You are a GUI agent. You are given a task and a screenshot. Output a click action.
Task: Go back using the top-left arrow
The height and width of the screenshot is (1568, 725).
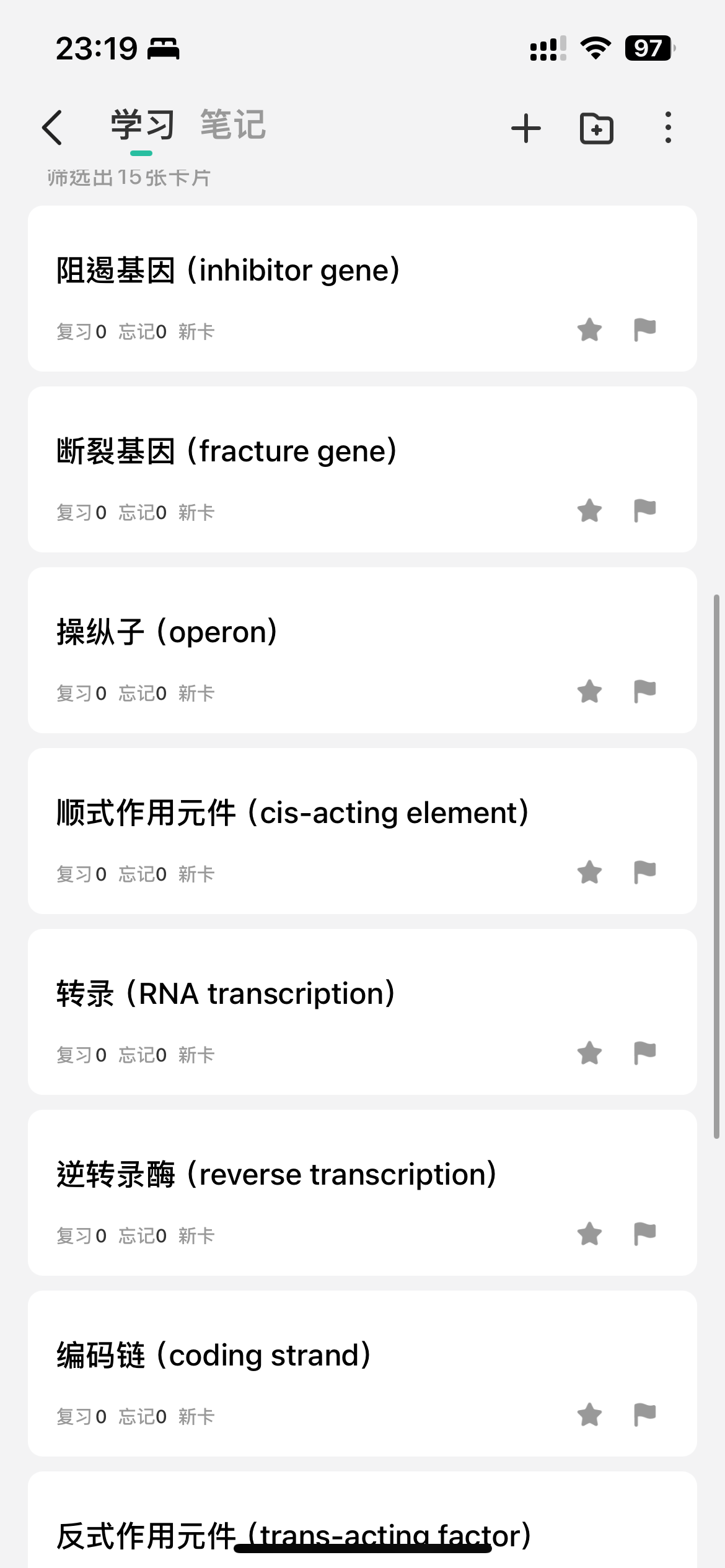[52, 128]
